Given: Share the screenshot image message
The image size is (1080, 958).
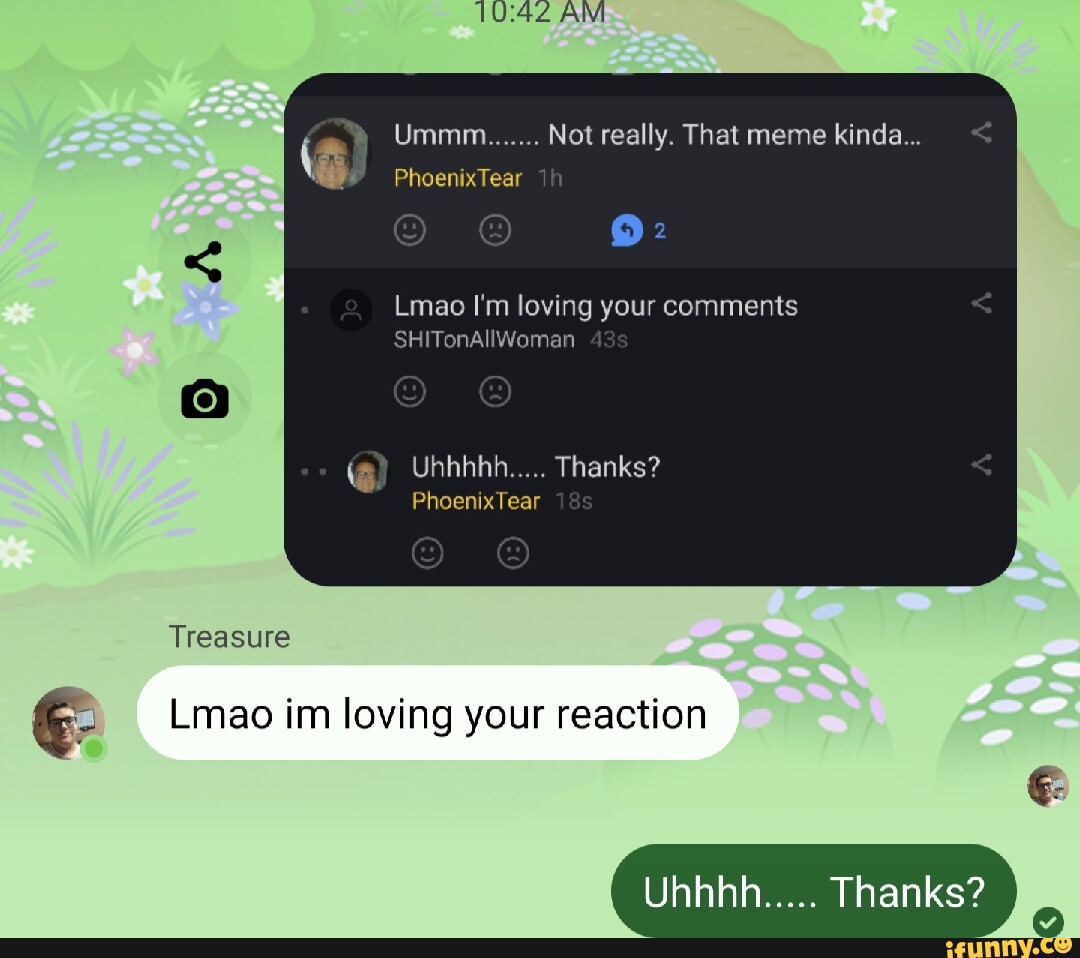Looking at the screenshot, I should 204,264.
